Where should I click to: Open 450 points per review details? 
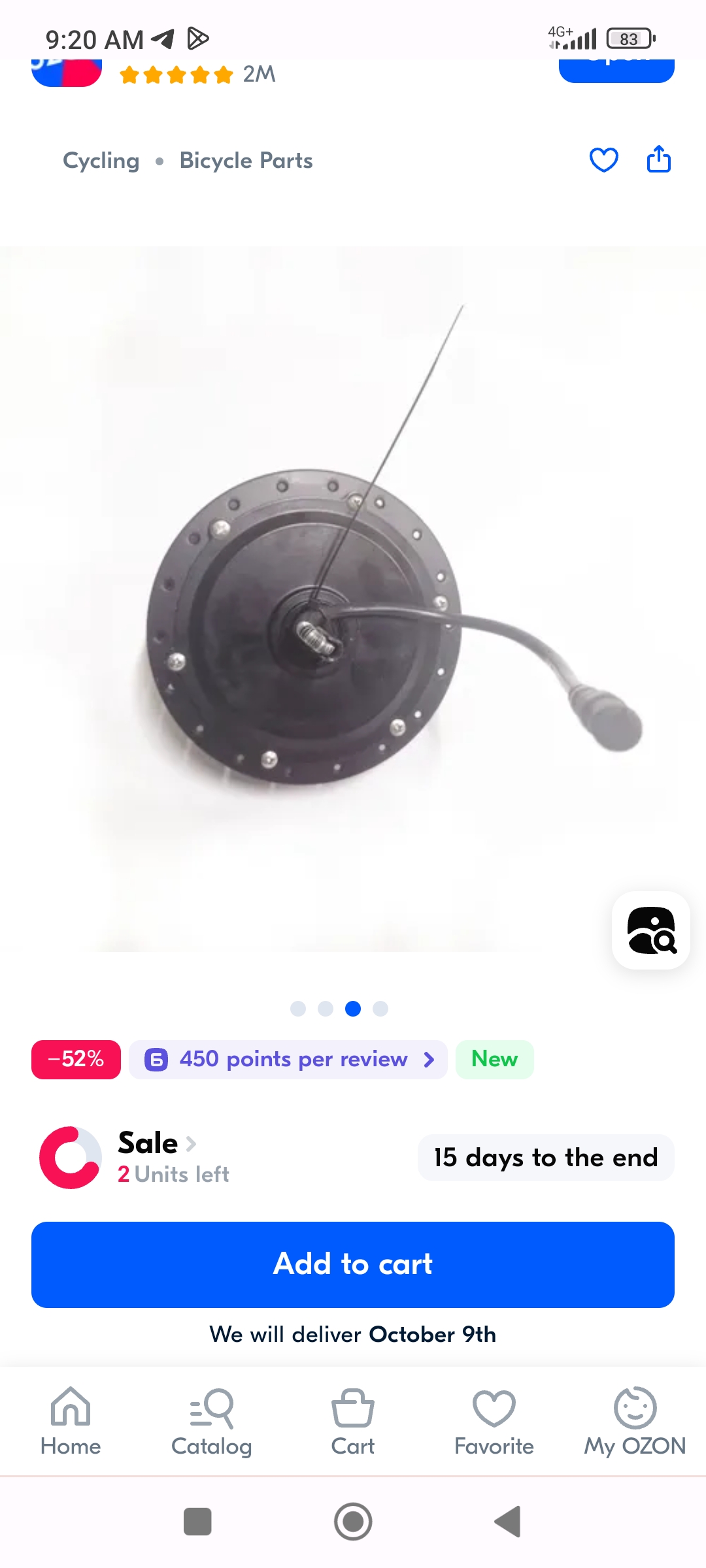[x=288, y=1059]
